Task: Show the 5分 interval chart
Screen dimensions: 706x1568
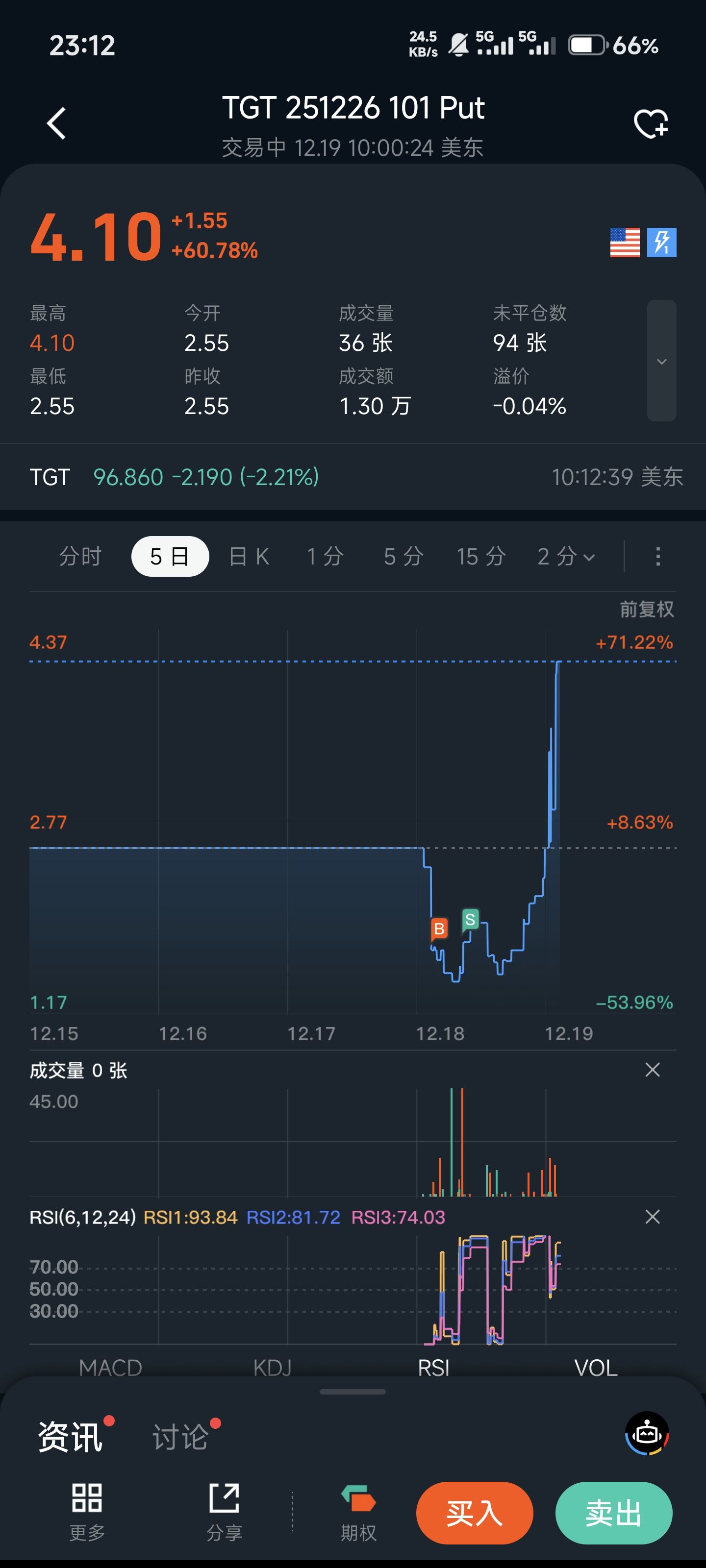Action: [403, 556]
